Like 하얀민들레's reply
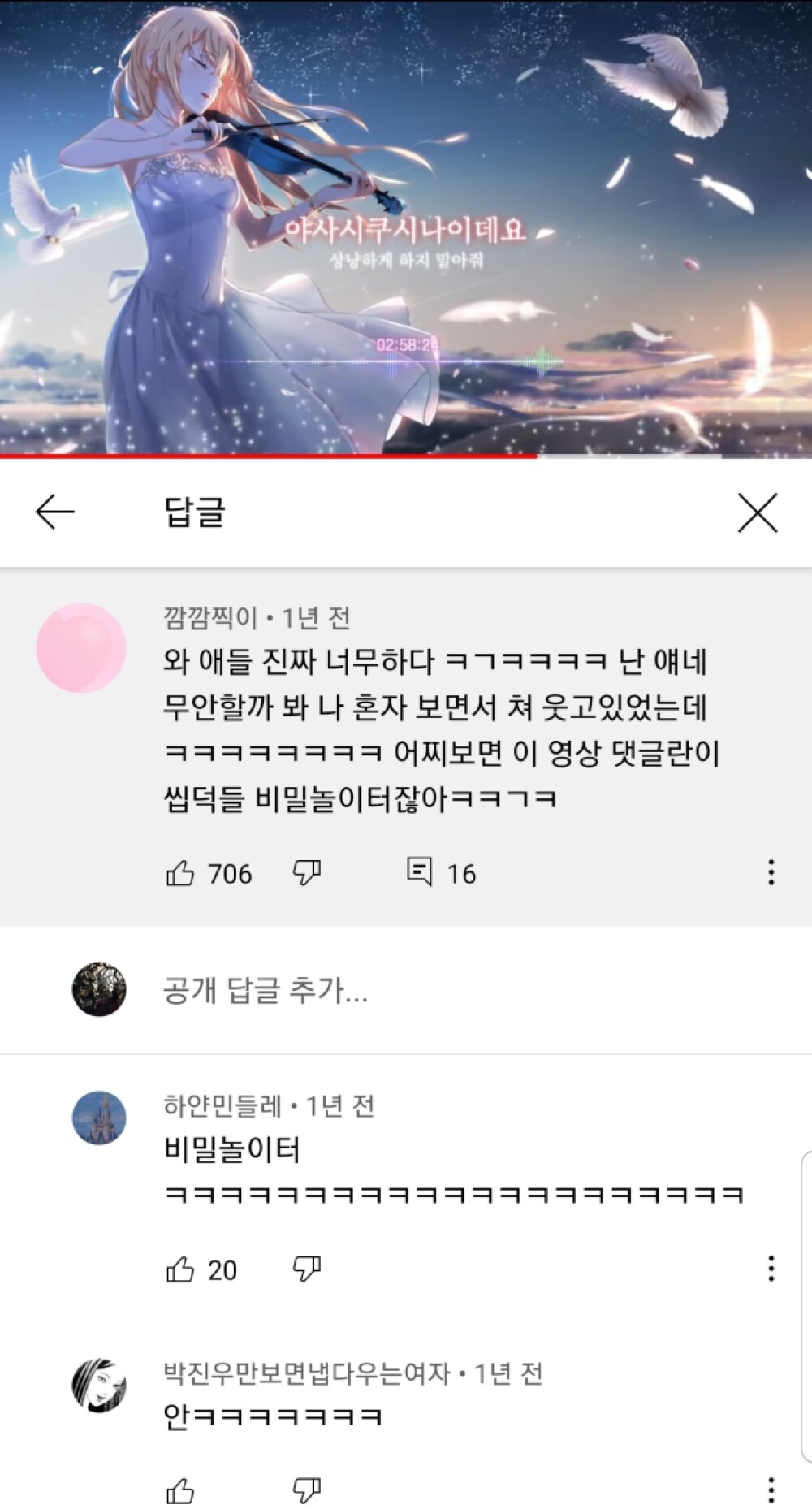The image size is (812, 1509). pos(180,1269)
